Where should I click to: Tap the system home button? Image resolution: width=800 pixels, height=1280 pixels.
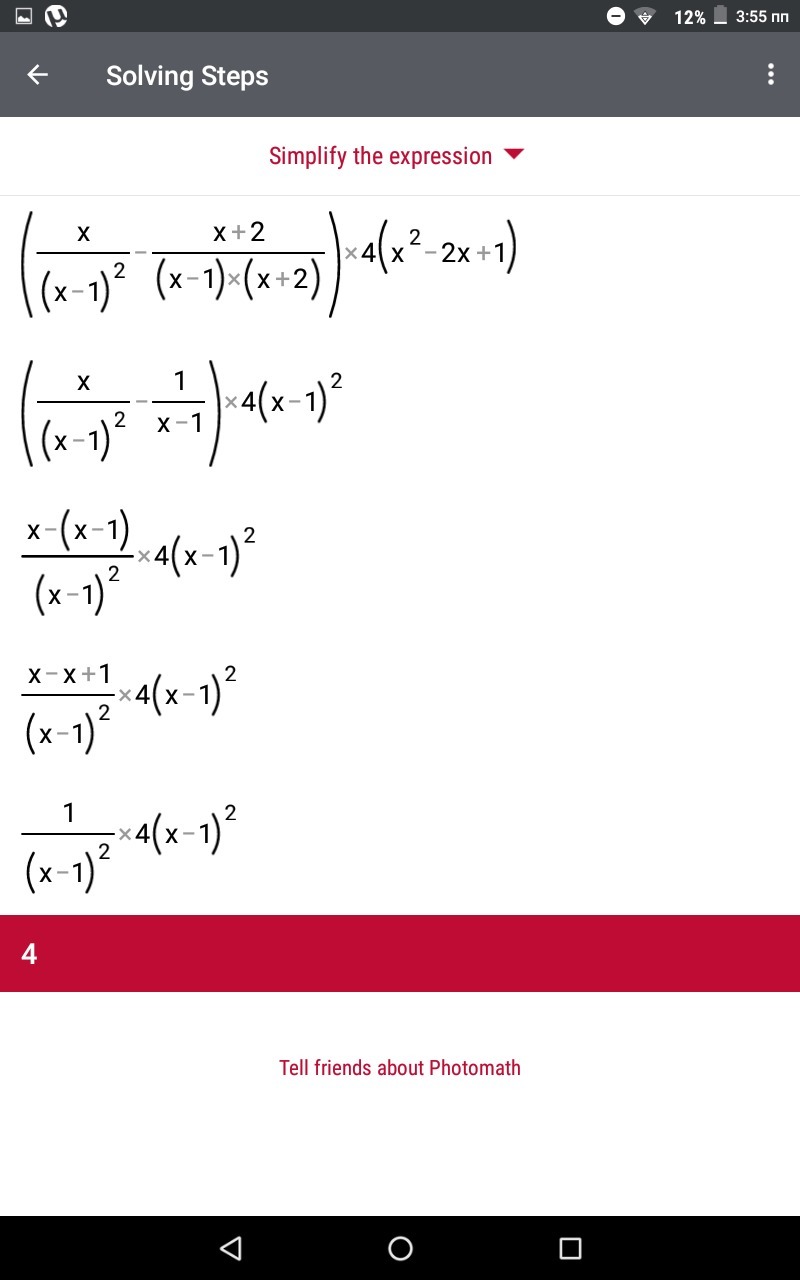click(x=400, y=1248)
